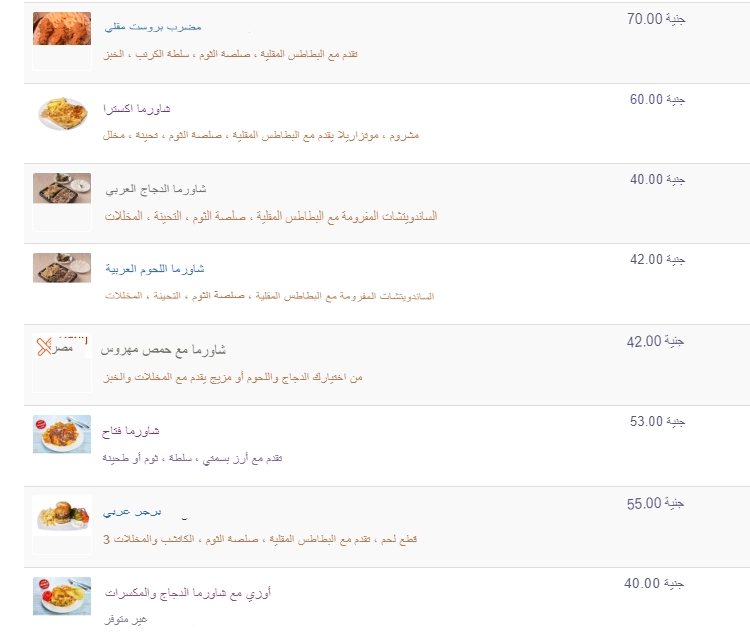
Task: Choose شاورما اللحوم العربية
Action: point(155,269)
